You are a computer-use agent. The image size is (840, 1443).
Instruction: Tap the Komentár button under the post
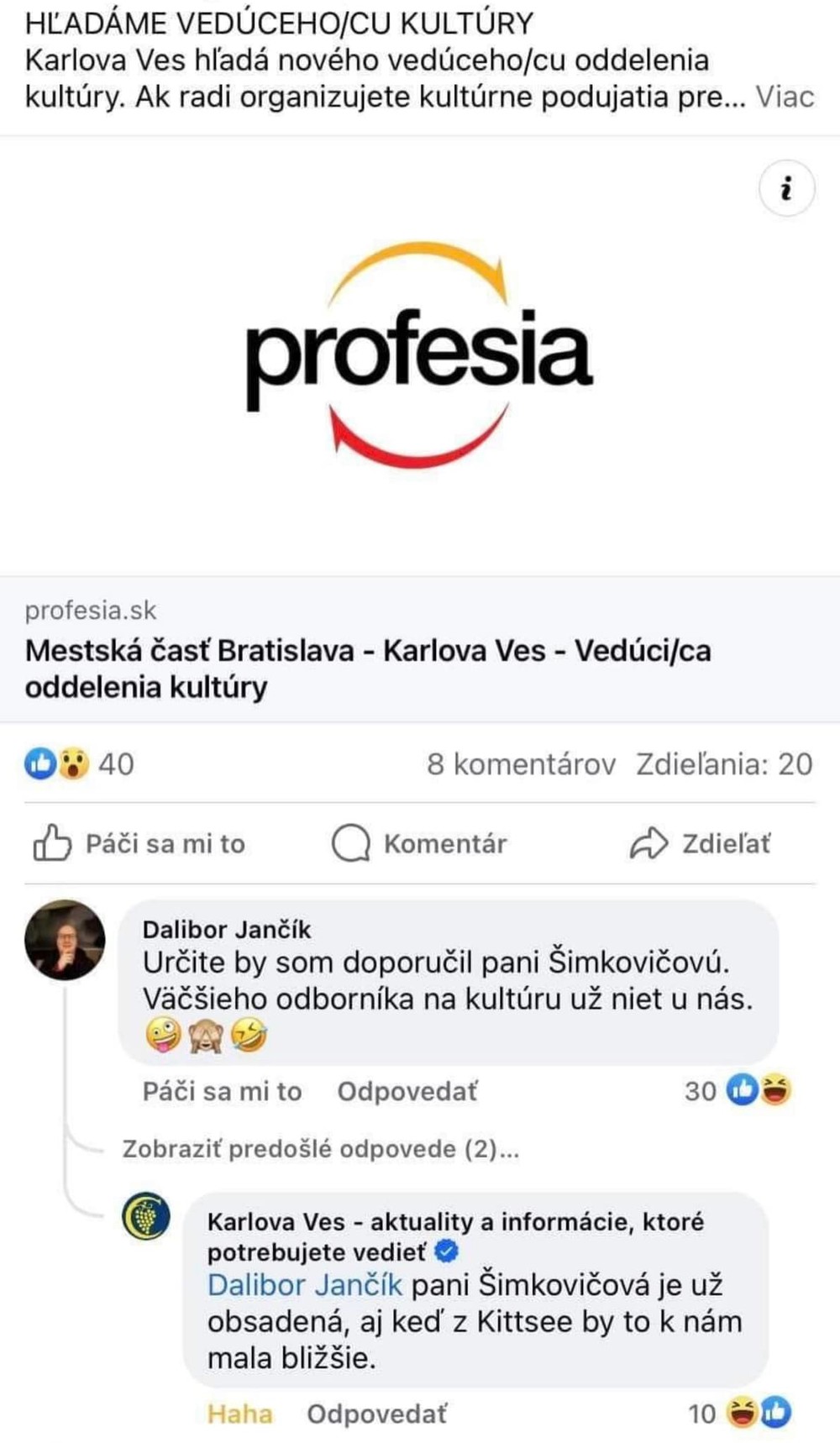[x=420, y=843]
